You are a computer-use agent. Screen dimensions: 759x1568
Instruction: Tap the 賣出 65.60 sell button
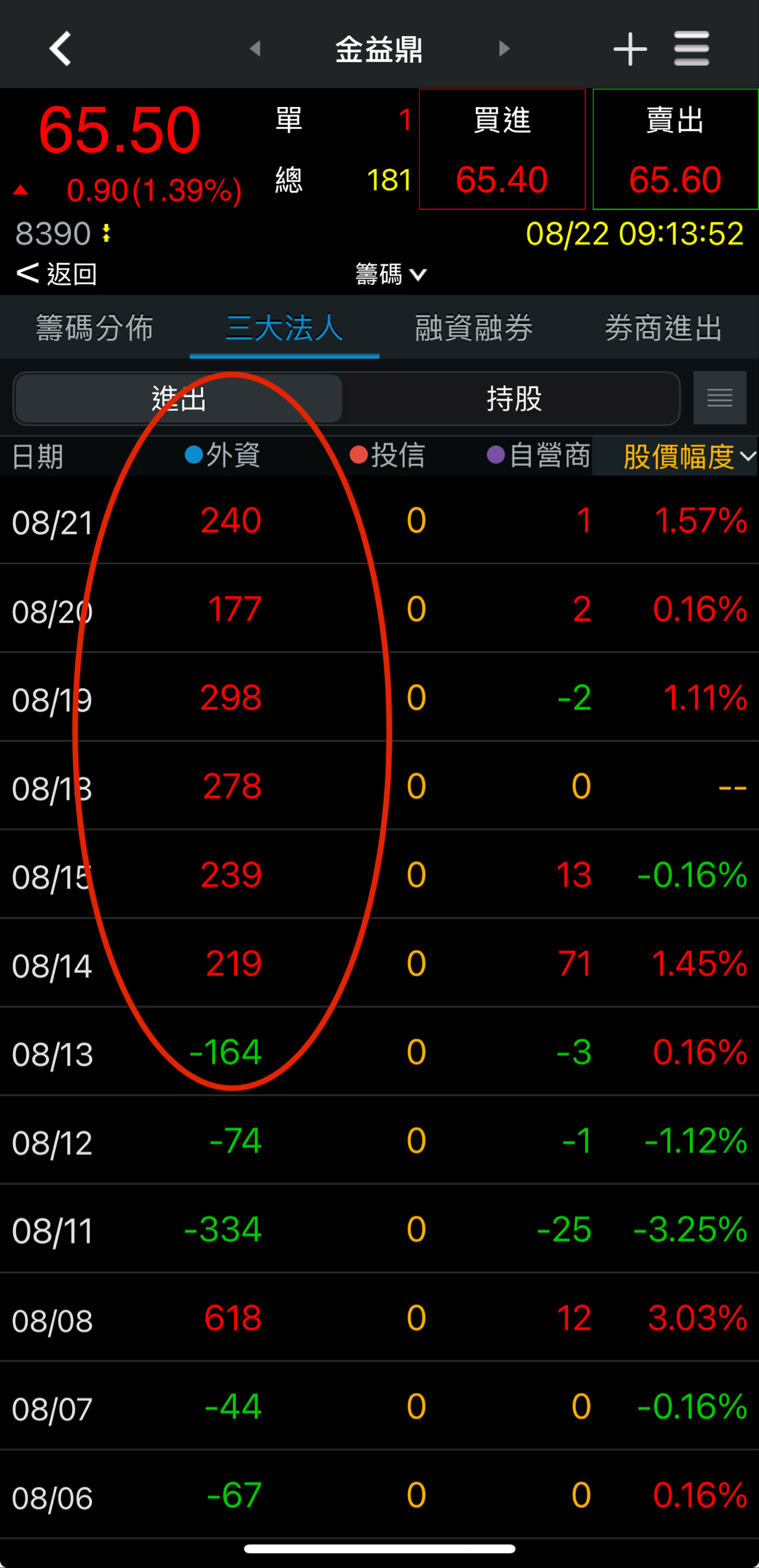click(675, 149)
